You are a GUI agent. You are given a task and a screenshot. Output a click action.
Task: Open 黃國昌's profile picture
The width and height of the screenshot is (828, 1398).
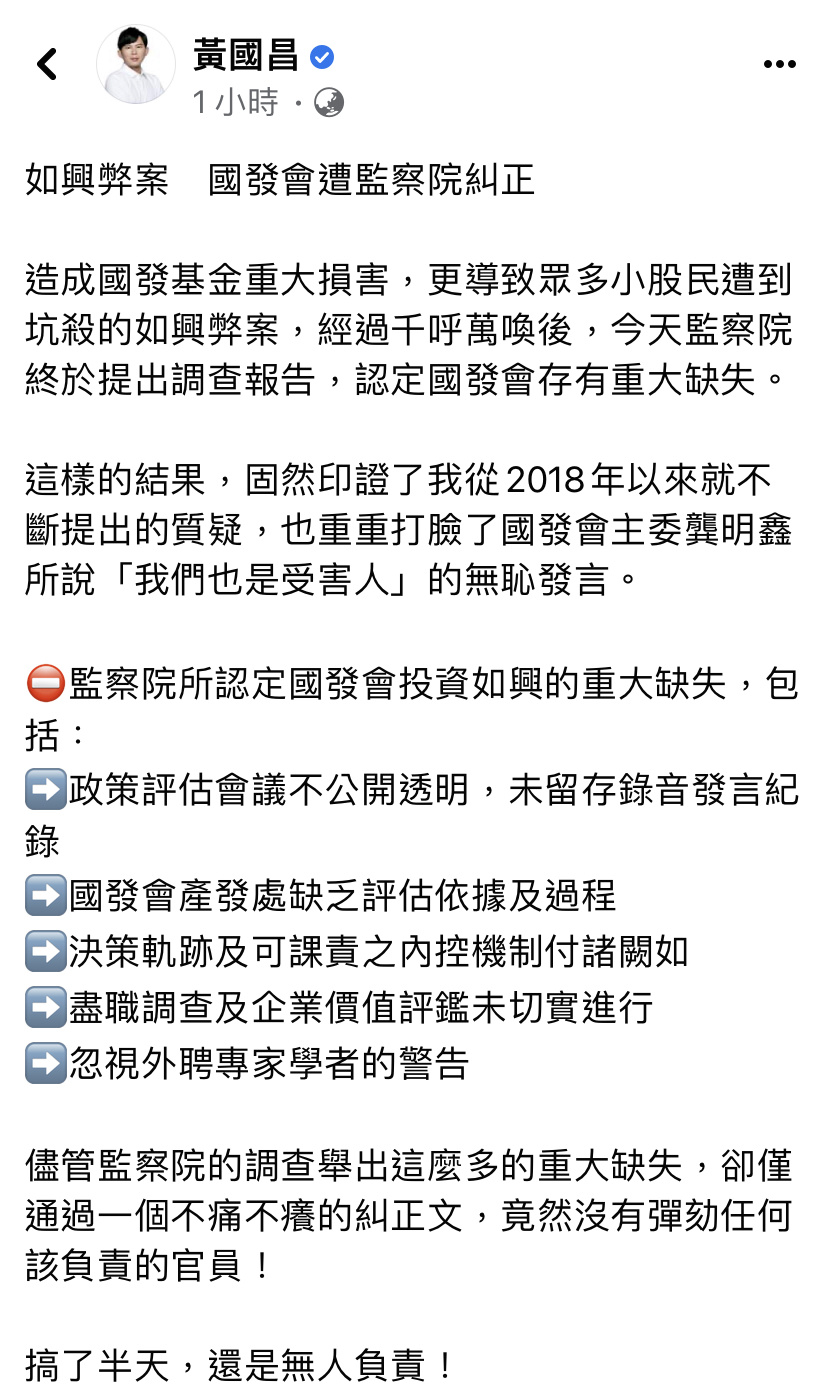tap(136, 64)
